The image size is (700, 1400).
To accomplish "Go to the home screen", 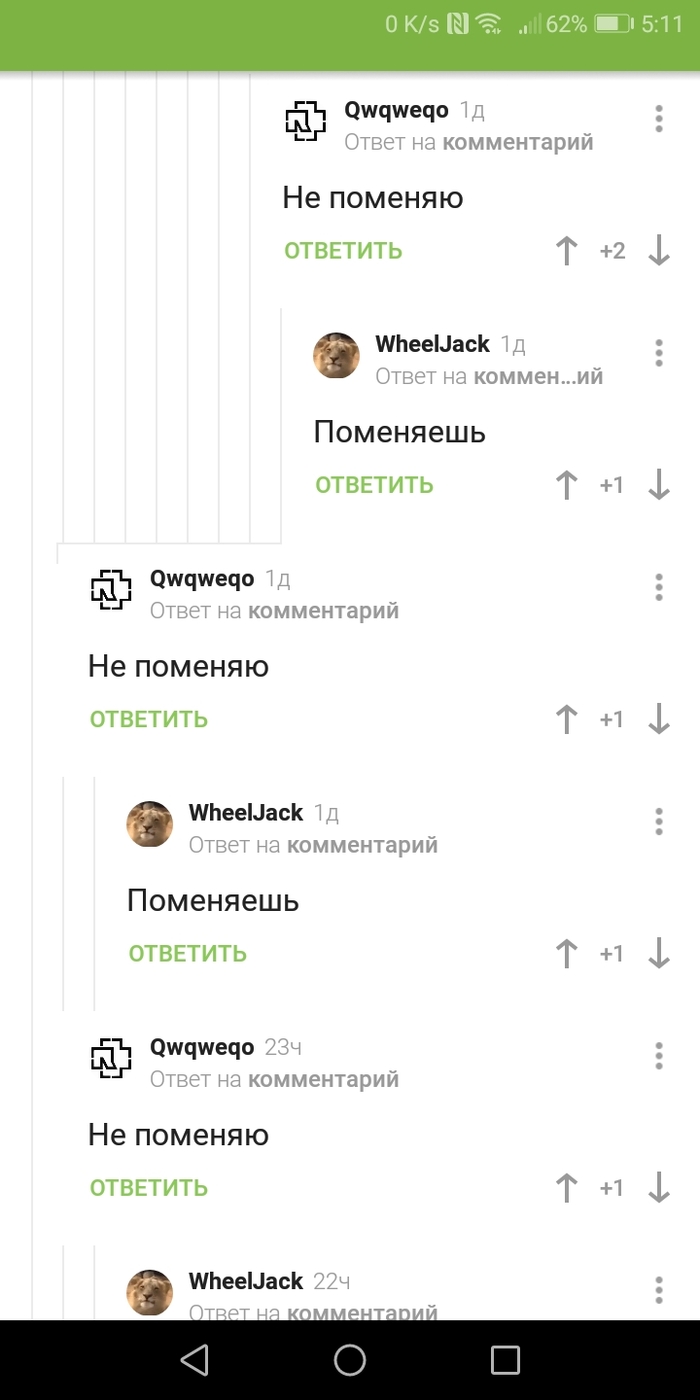I will [350, 1360].
